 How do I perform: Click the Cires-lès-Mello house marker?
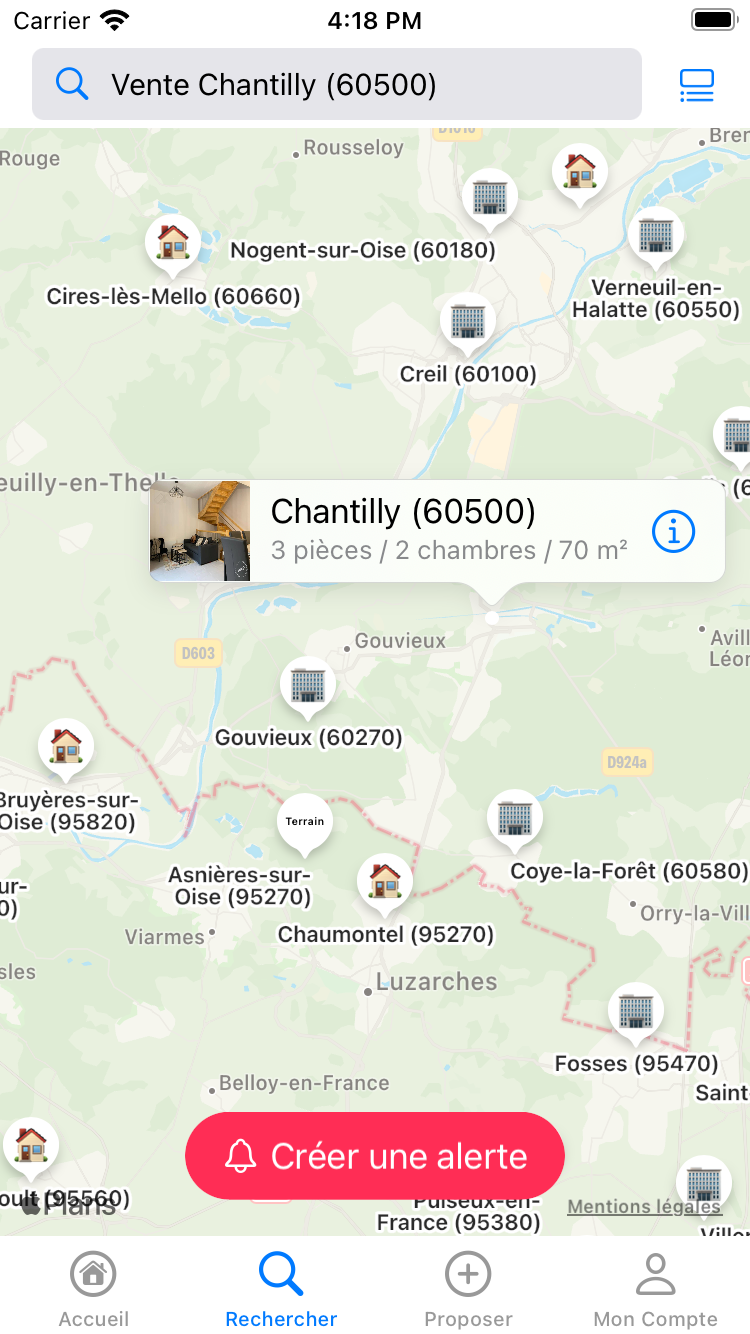coord(172,243)
